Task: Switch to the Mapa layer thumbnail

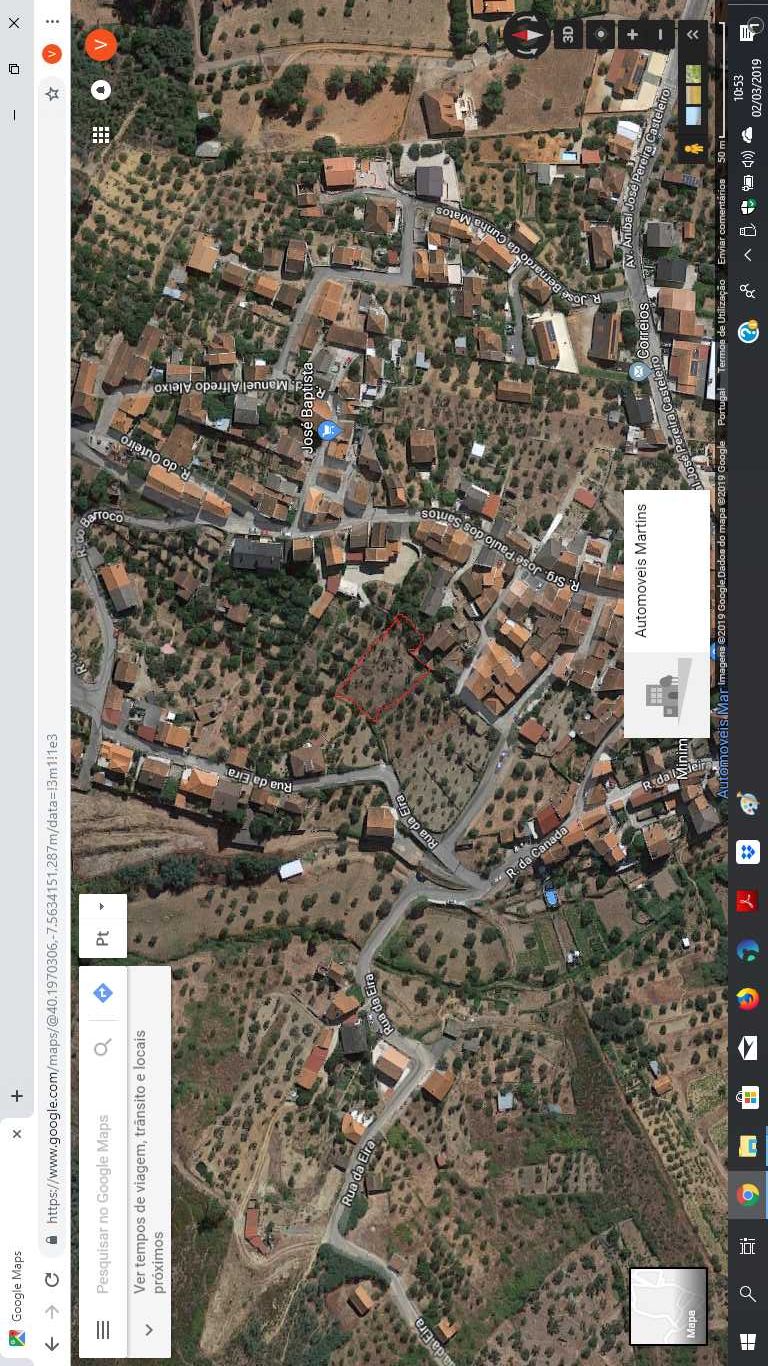Action: coord(668,1306)
